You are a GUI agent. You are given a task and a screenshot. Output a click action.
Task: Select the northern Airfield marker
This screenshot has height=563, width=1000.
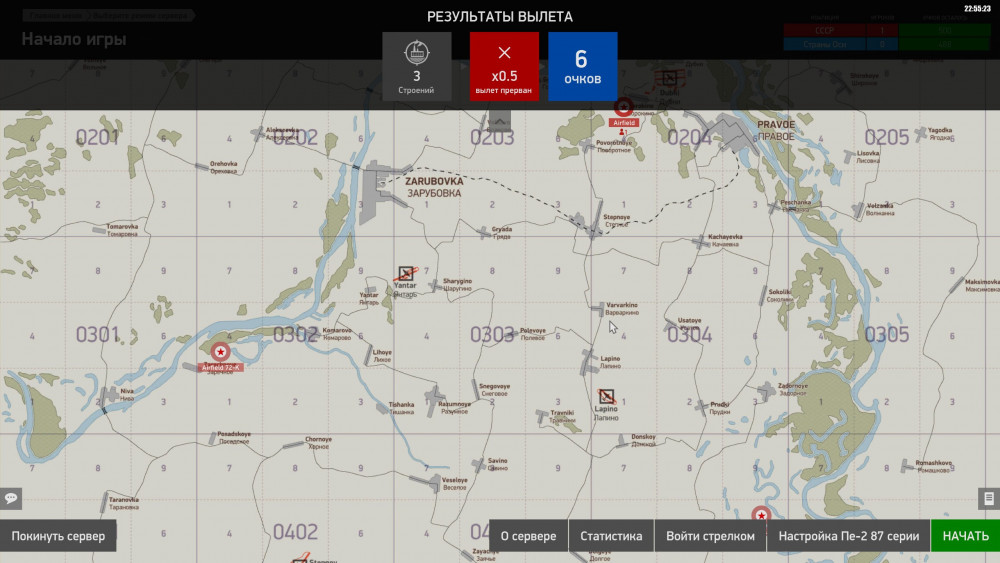click(x=624, y=108)
